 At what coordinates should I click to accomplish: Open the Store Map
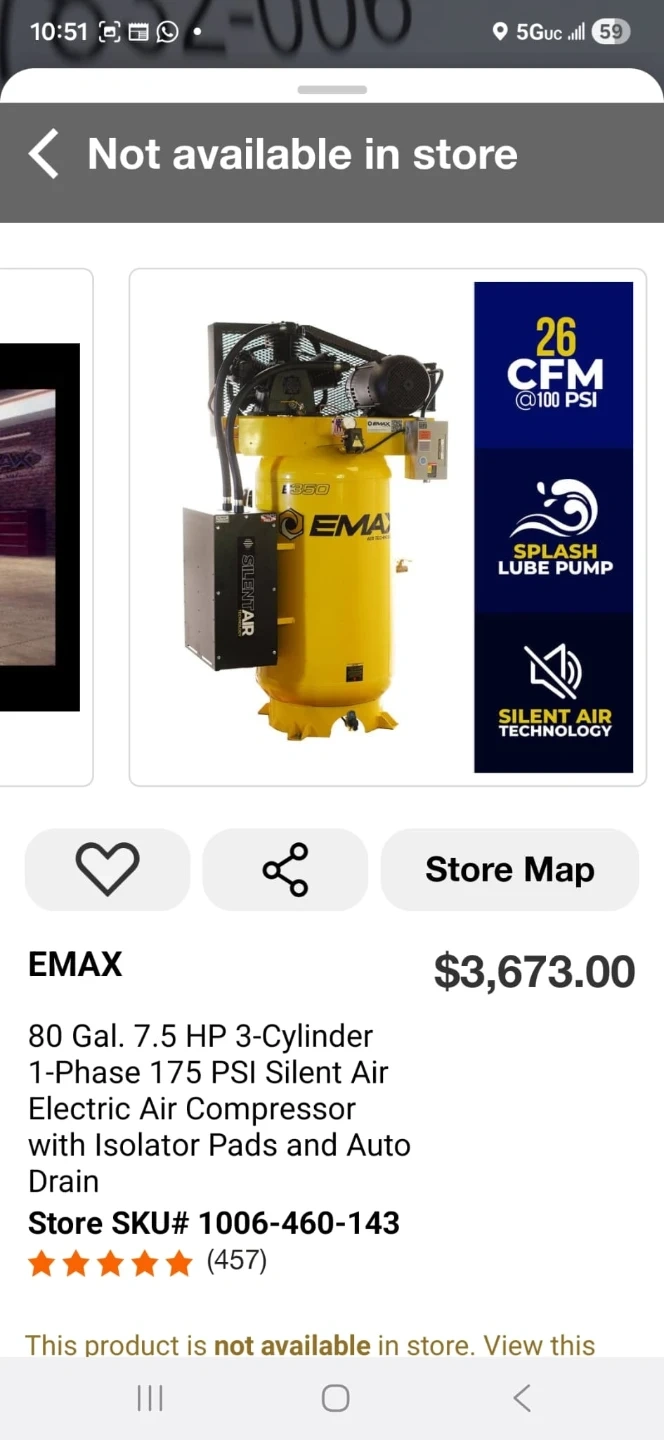[x=509, y=869]
